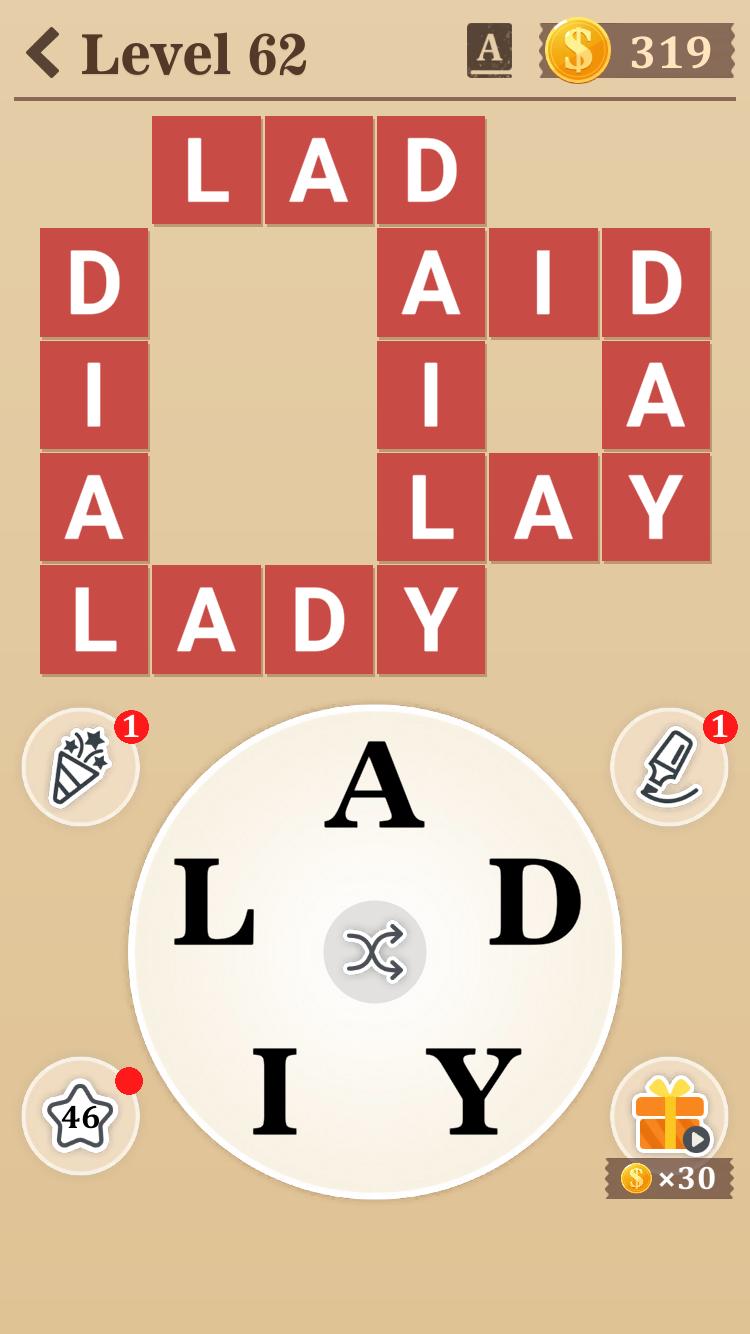Image resolution: width=750 pixels, height=1334 pixels.
Task: Select letter D in the wheel
Action: click(535, 903)
